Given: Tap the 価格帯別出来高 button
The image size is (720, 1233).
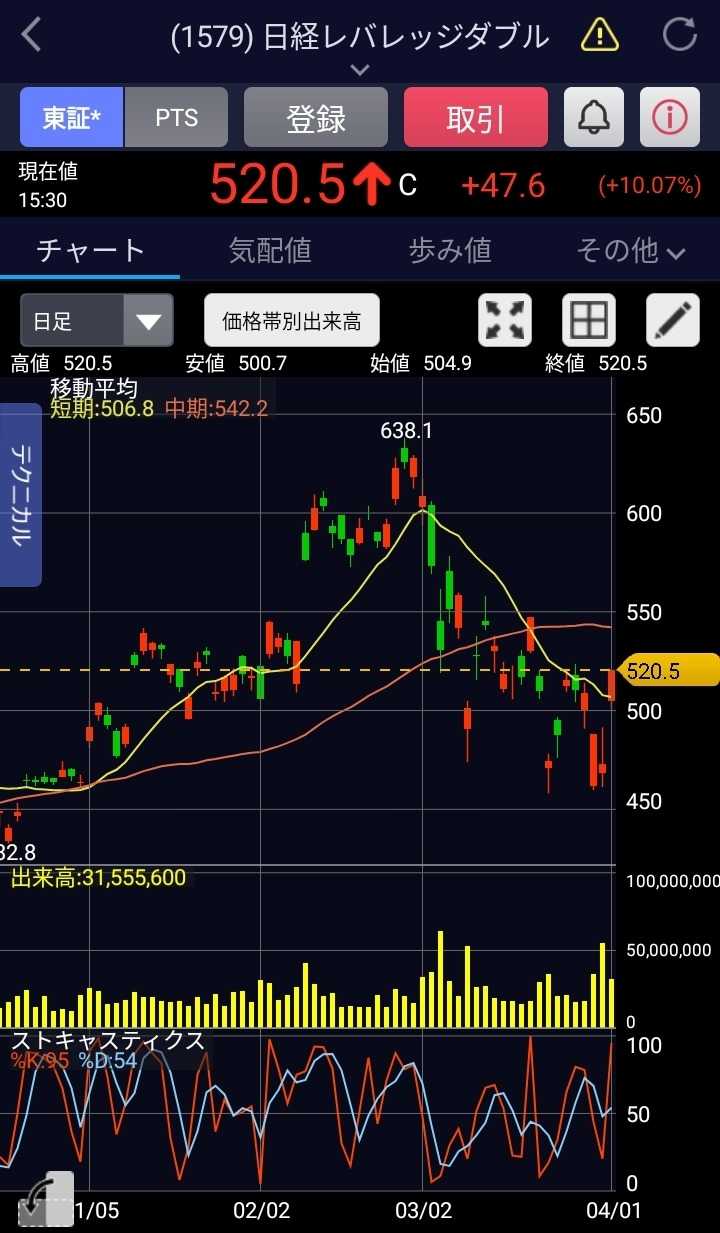Looking at the screenshot, I should pyautogui.click(x=292, y=321).
